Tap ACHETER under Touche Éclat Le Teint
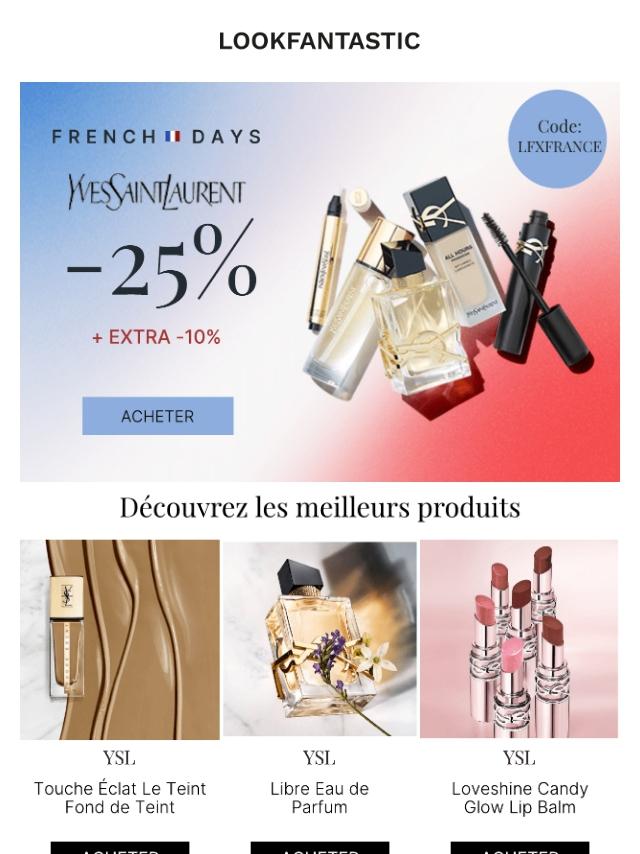Screen dimensions: 640x854 point(120,848)
